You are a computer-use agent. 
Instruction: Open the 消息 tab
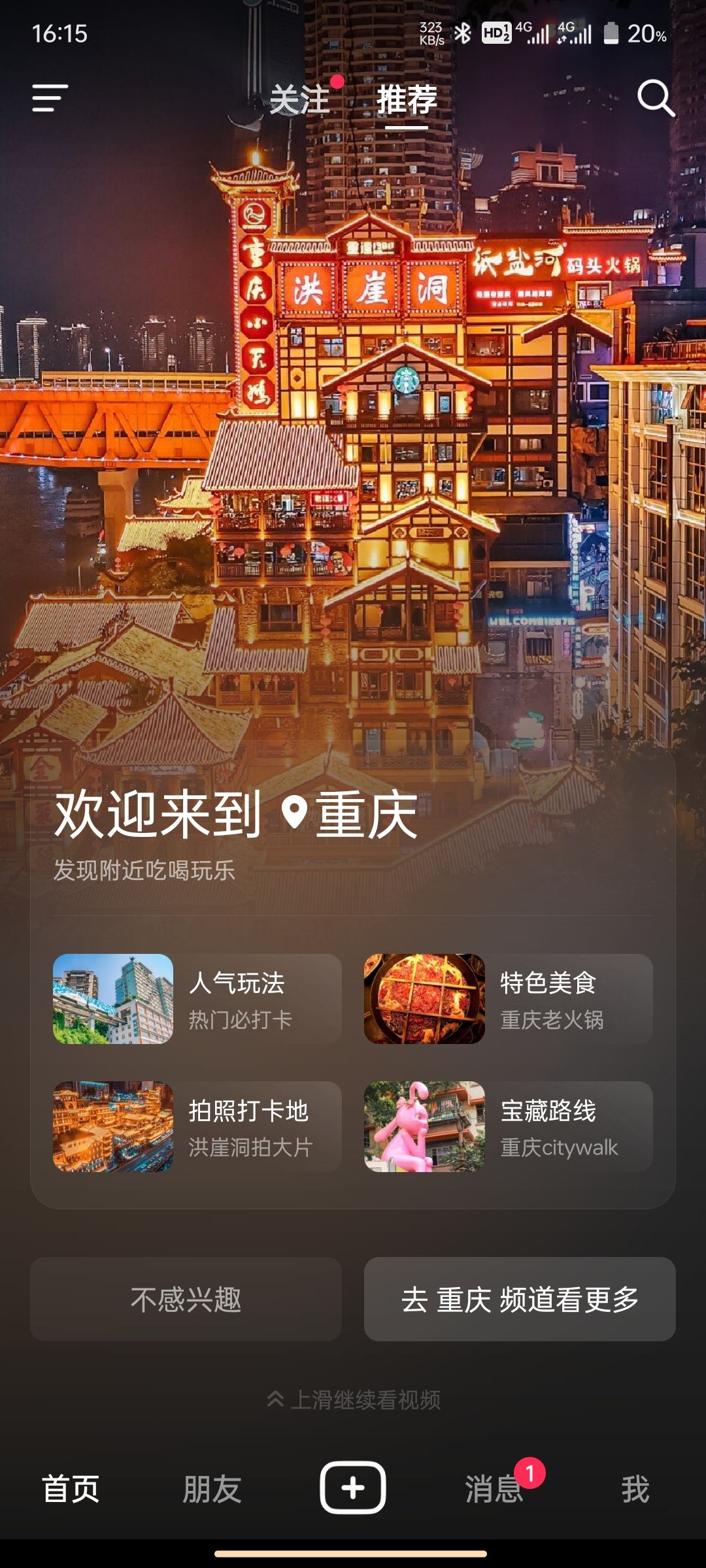494,1489
